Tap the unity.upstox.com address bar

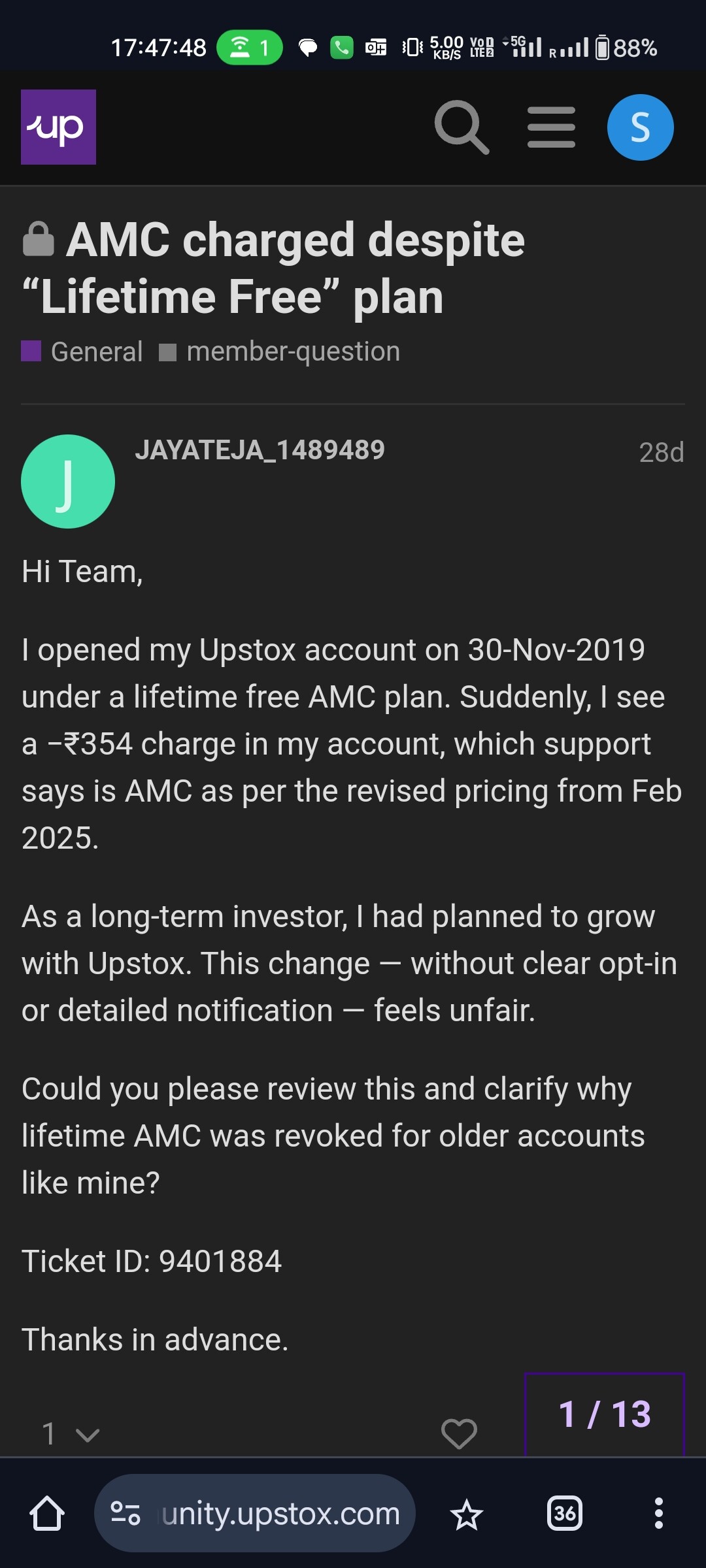coord(255,1513)
